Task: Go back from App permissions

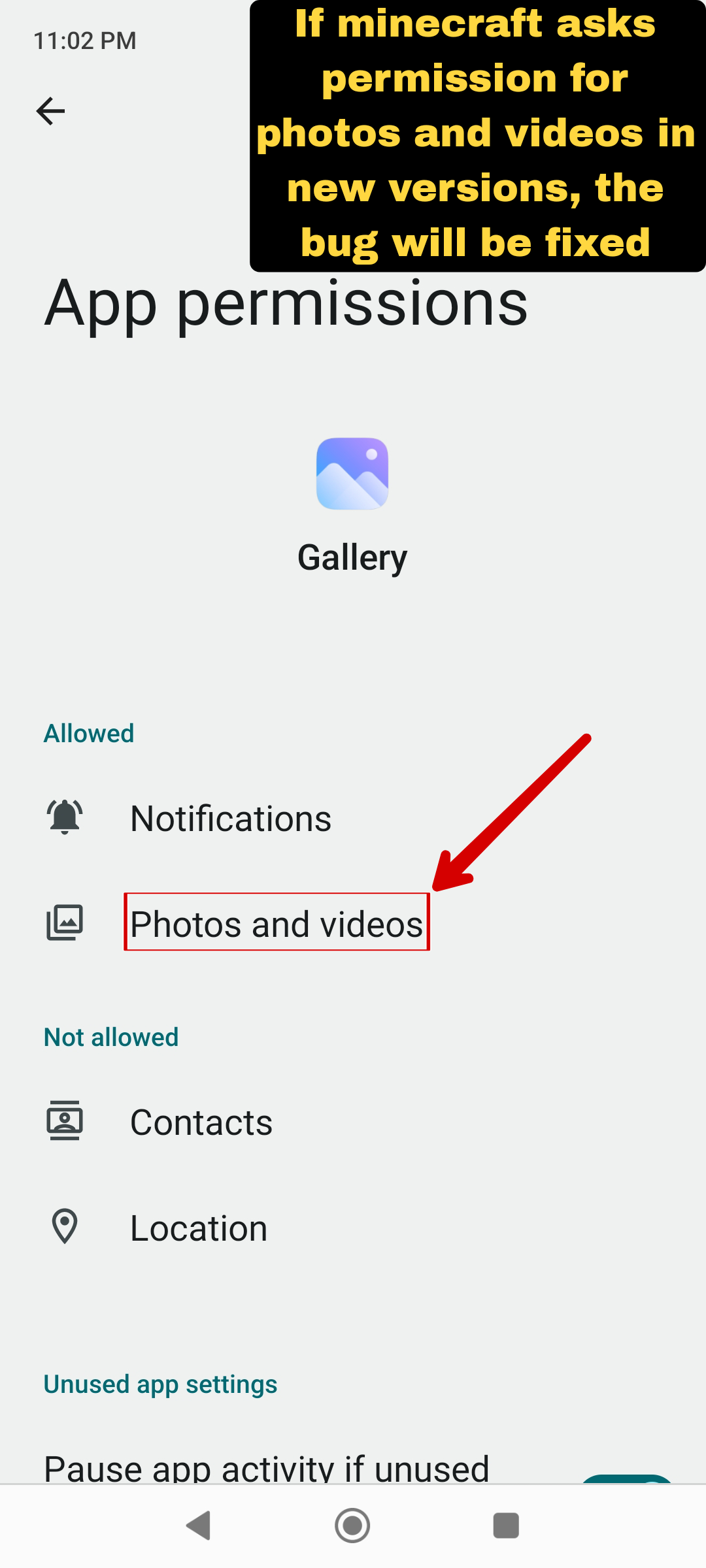Action: 50,111
